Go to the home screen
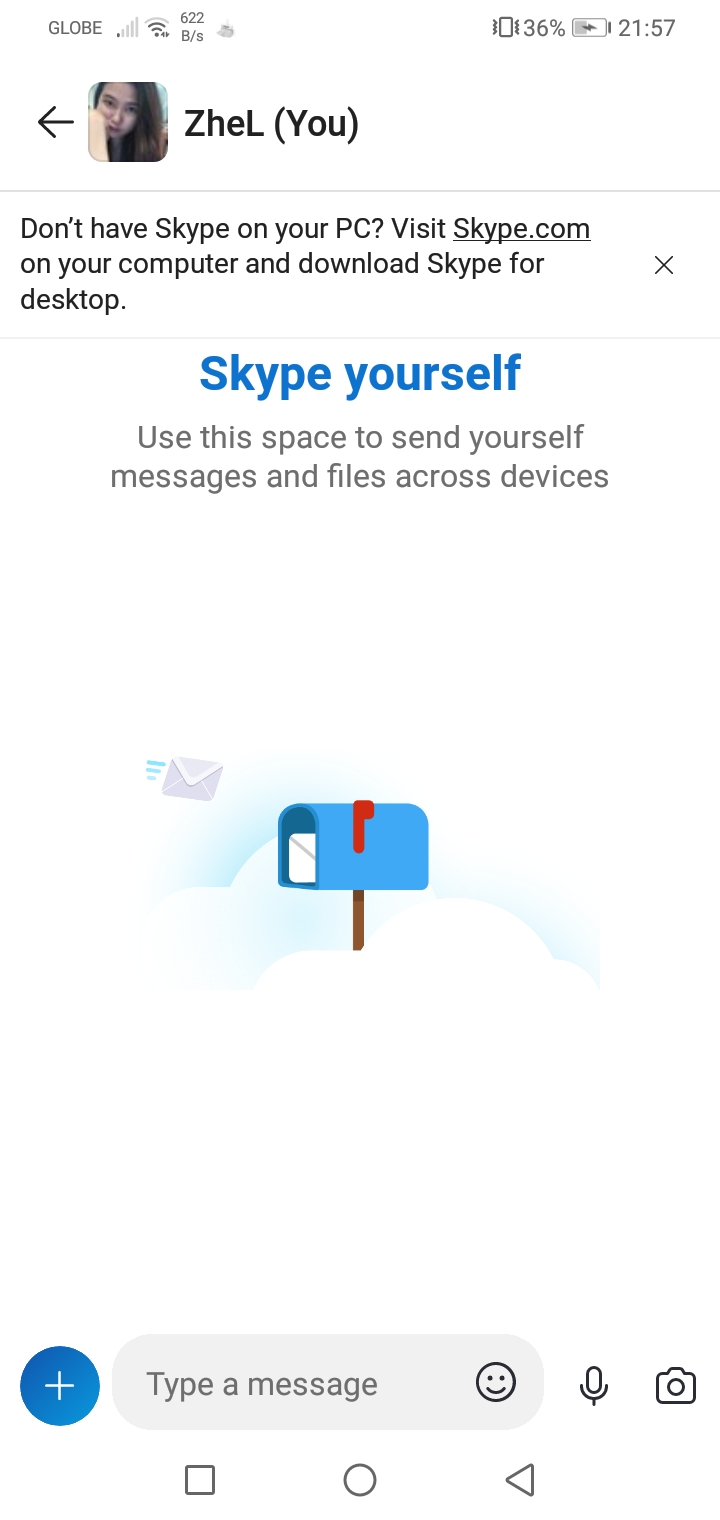 (x=360, y=1480)
